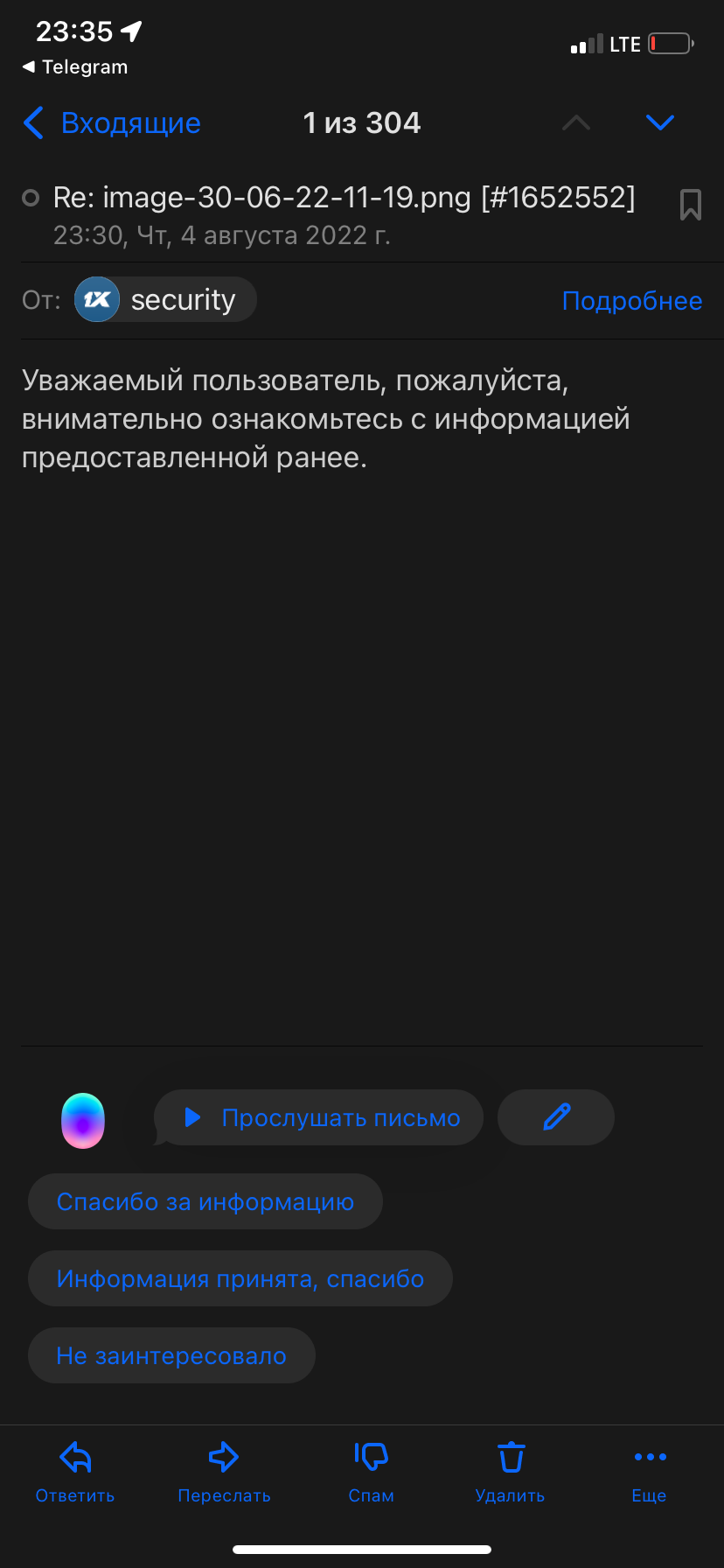Open sender security contact chip
The height and width of the screenshot is (1568, 724).
click(165, 300)
